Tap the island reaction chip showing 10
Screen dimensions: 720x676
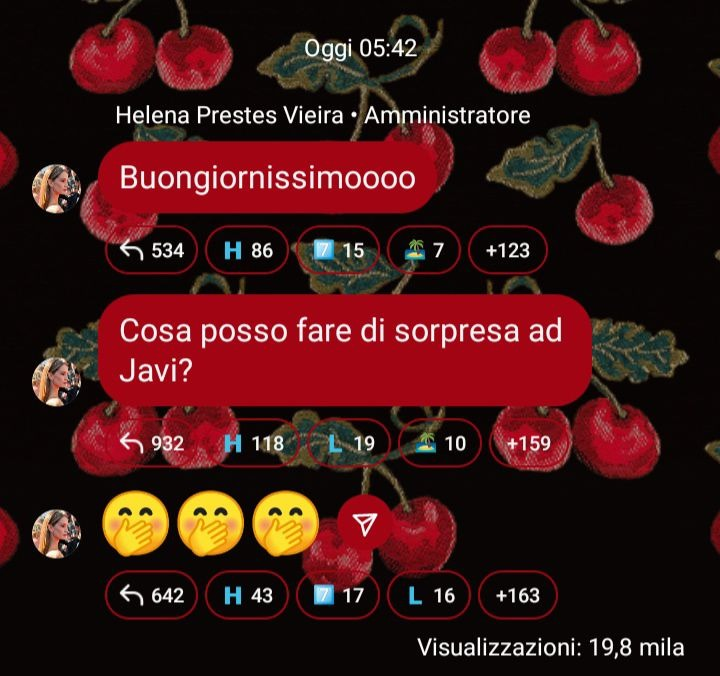[439, 443]
